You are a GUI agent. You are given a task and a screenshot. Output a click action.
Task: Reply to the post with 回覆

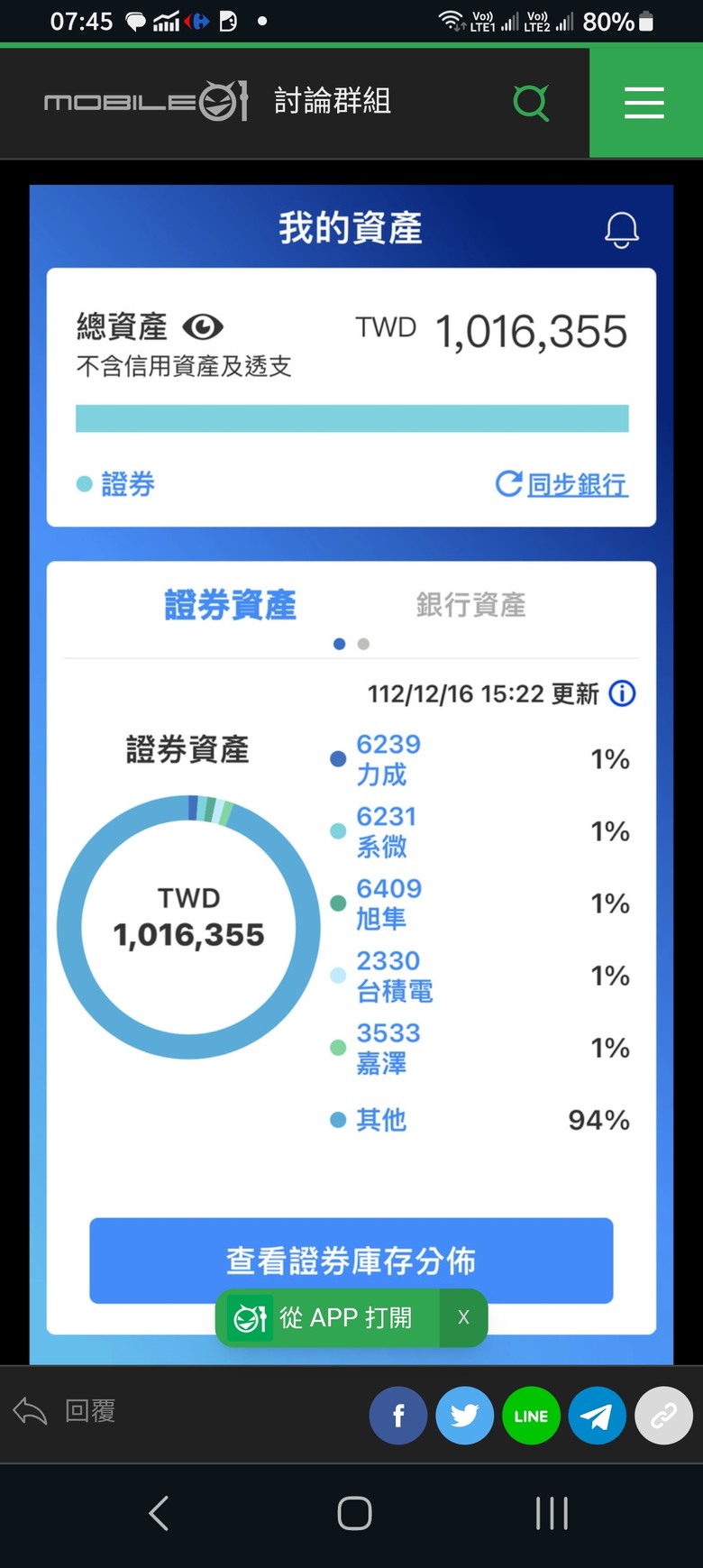tap(67, 1411)
